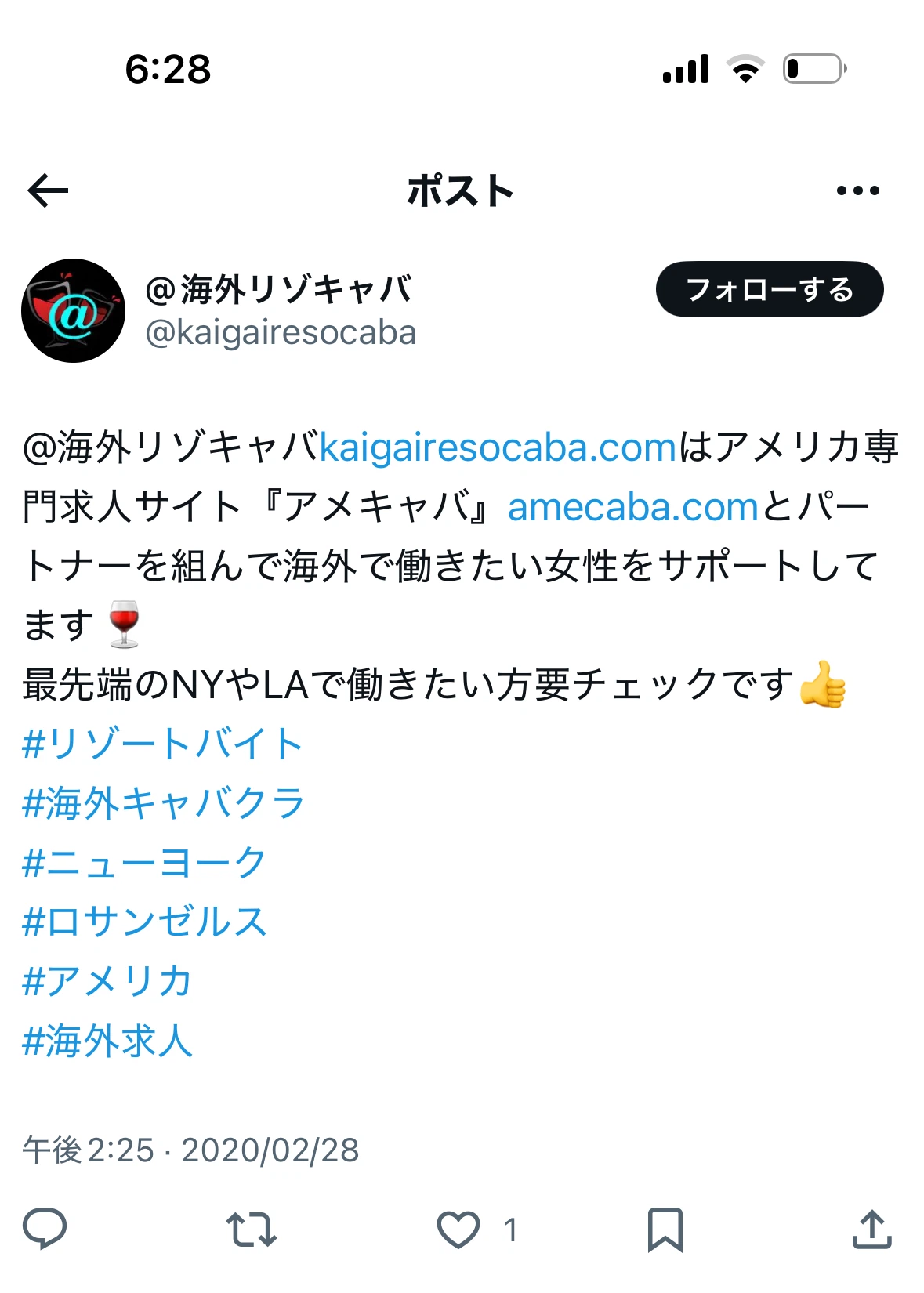Open hashtag #海外キャバクラ
This screenshot has height=1293, width=924.
163,803
